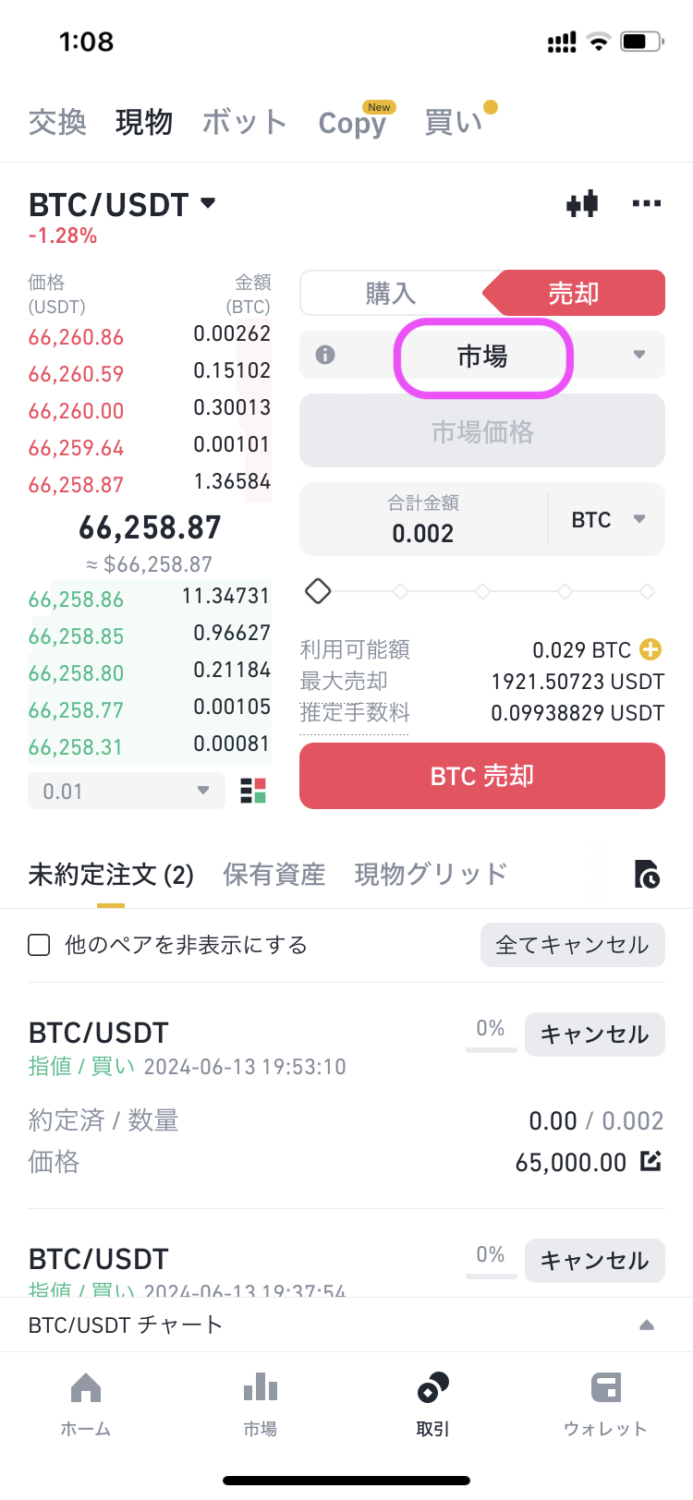Switch to the 保有資産 tab
Image resolution: width=693 pixels, height=1500 pixels.
tap(274, 874)
